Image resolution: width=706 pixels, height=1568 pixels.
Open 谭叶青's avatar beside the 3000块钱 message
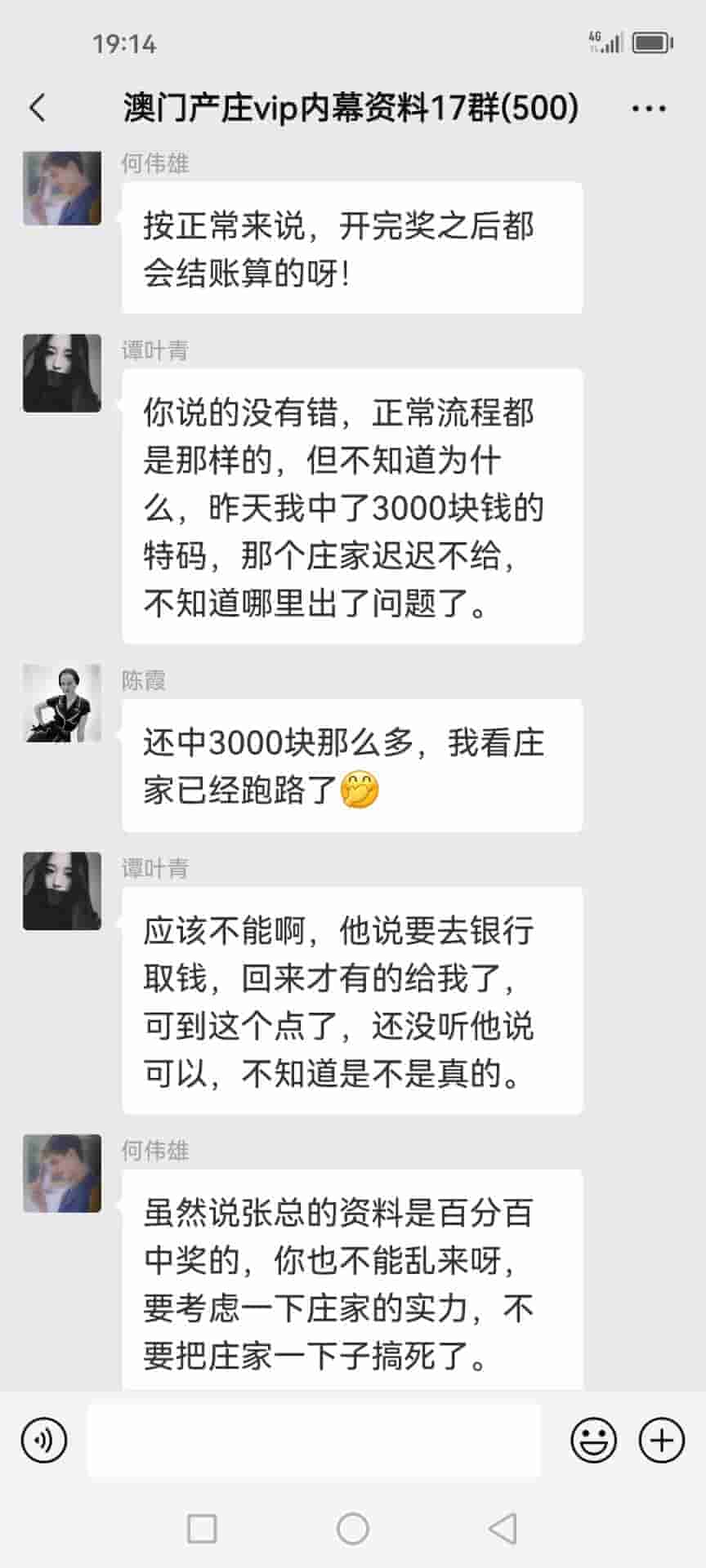62,373
